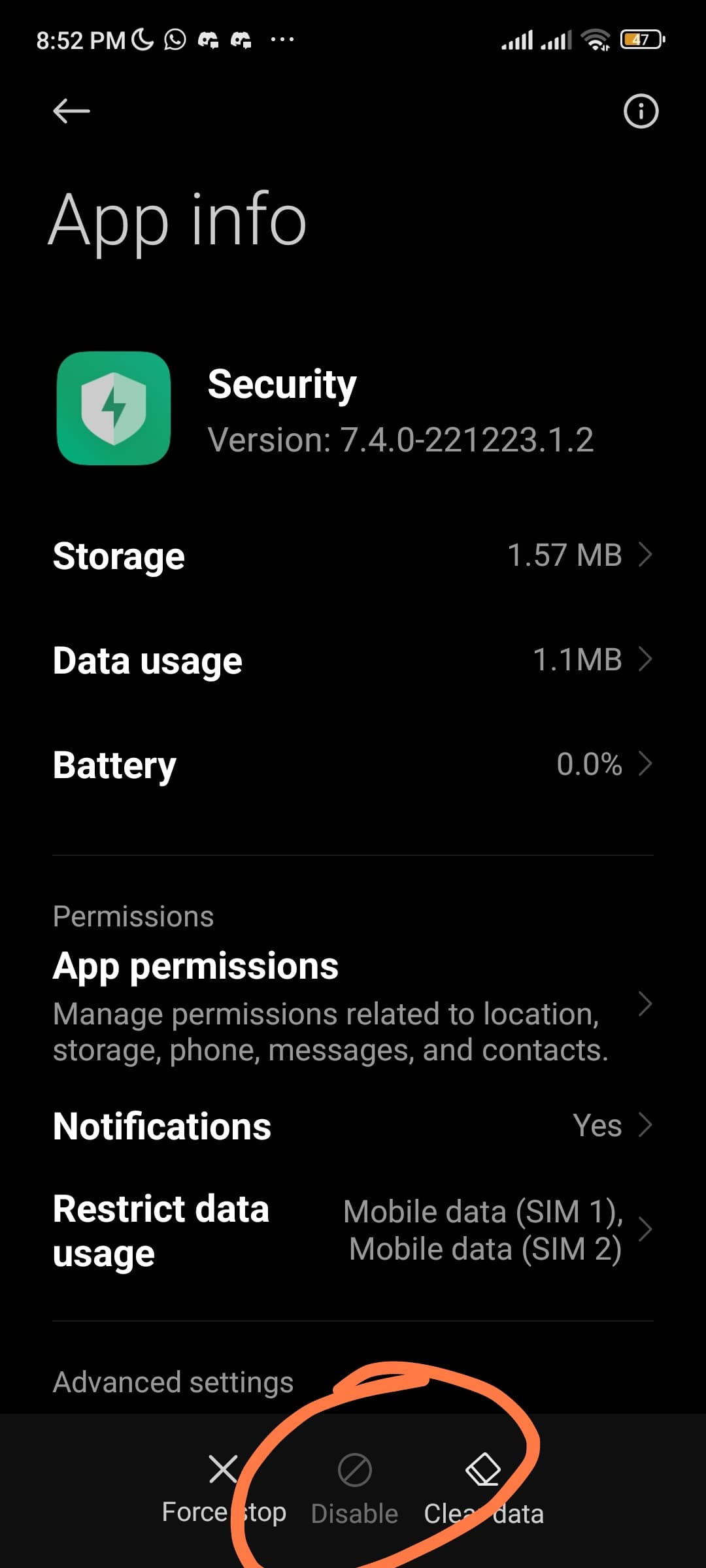
Task: Open the info icon in the top-right corner
Action: click(641, 111)
